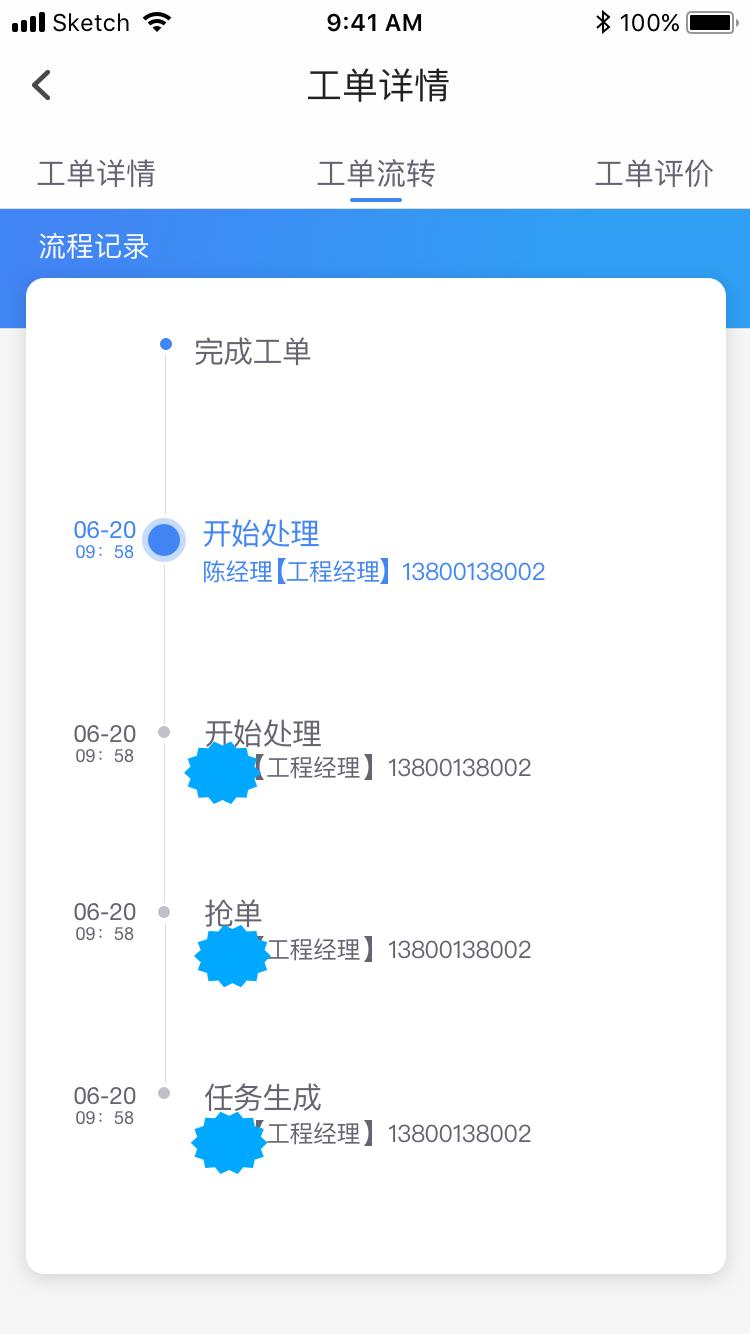Select the 完成工单 timeline node dot
The height and width of the screenshot is (1334, 750).
click(164, 344)
